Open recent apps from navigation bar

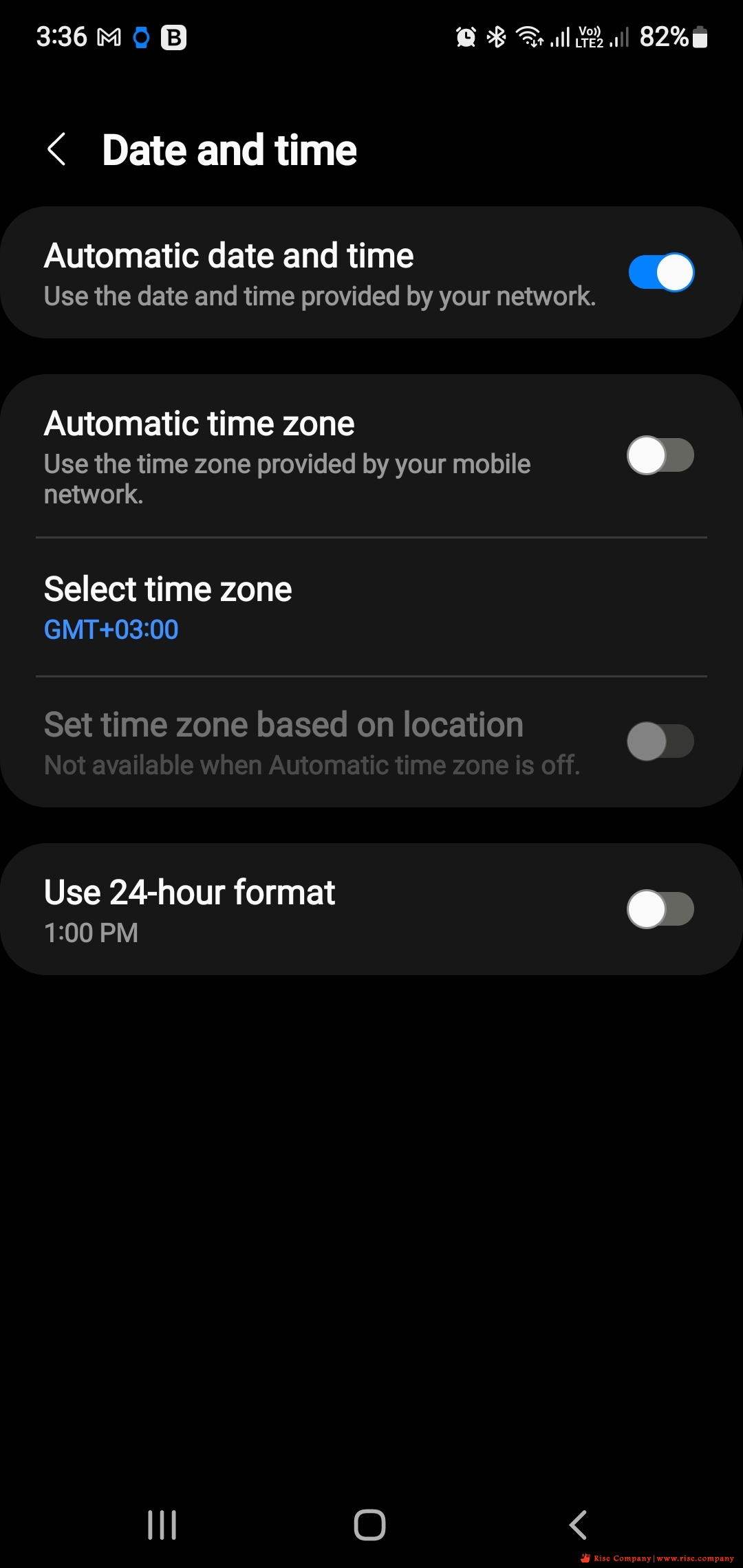pyautogui.click(x=162, y=1525)
